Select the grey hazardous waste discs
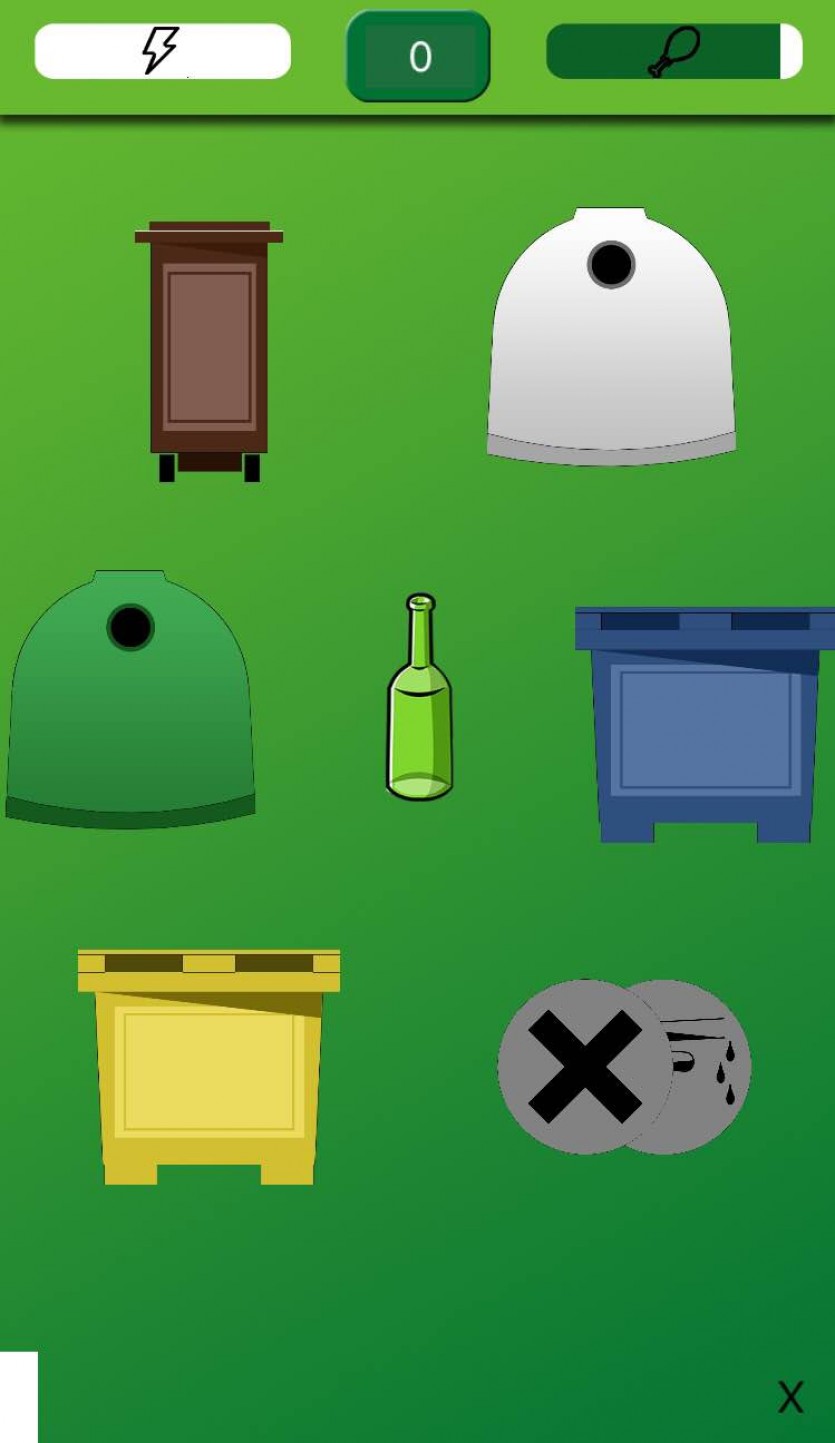The image size is (835, 1443). 624,1067
